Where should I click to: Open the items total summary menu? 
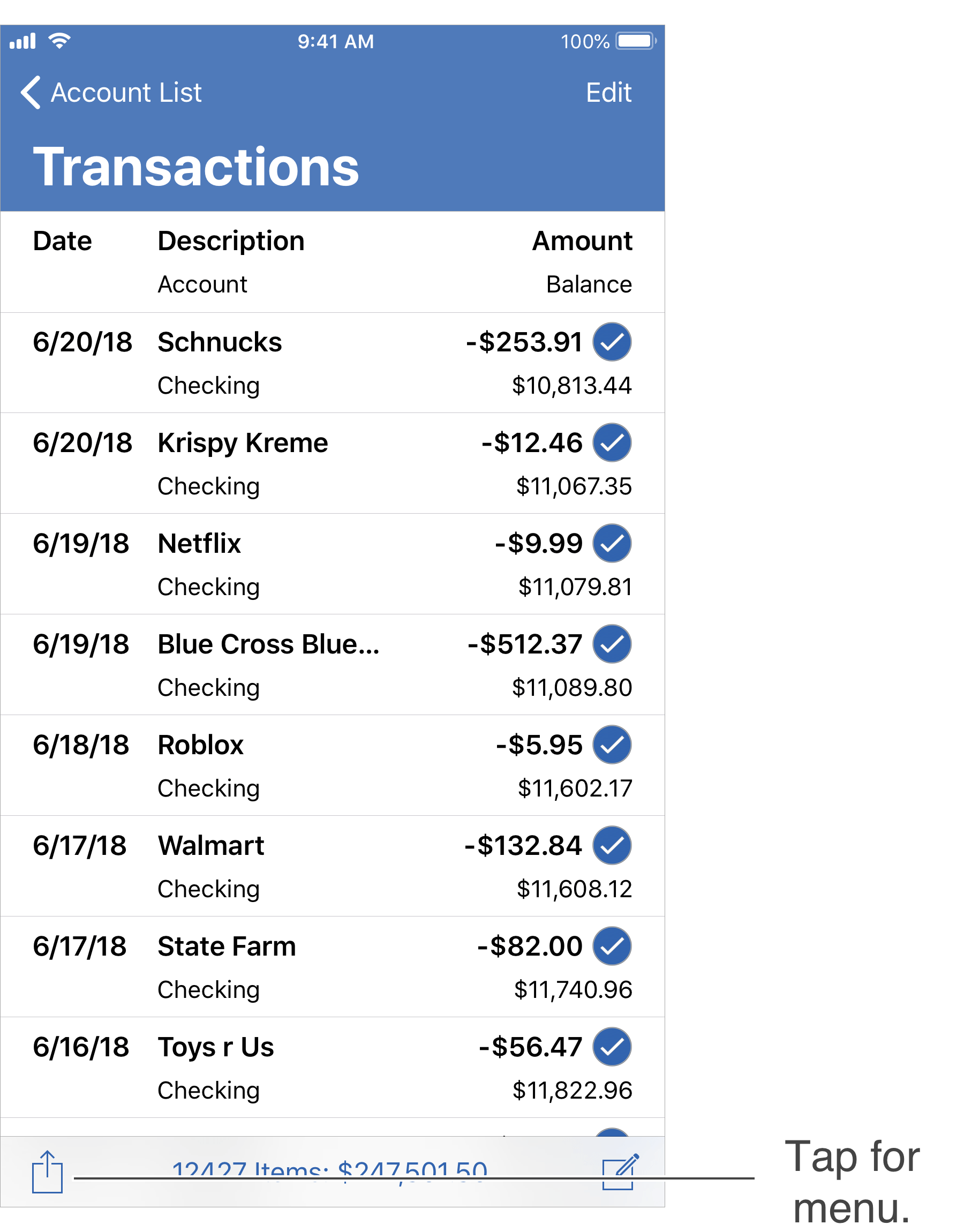[329, 1168]
